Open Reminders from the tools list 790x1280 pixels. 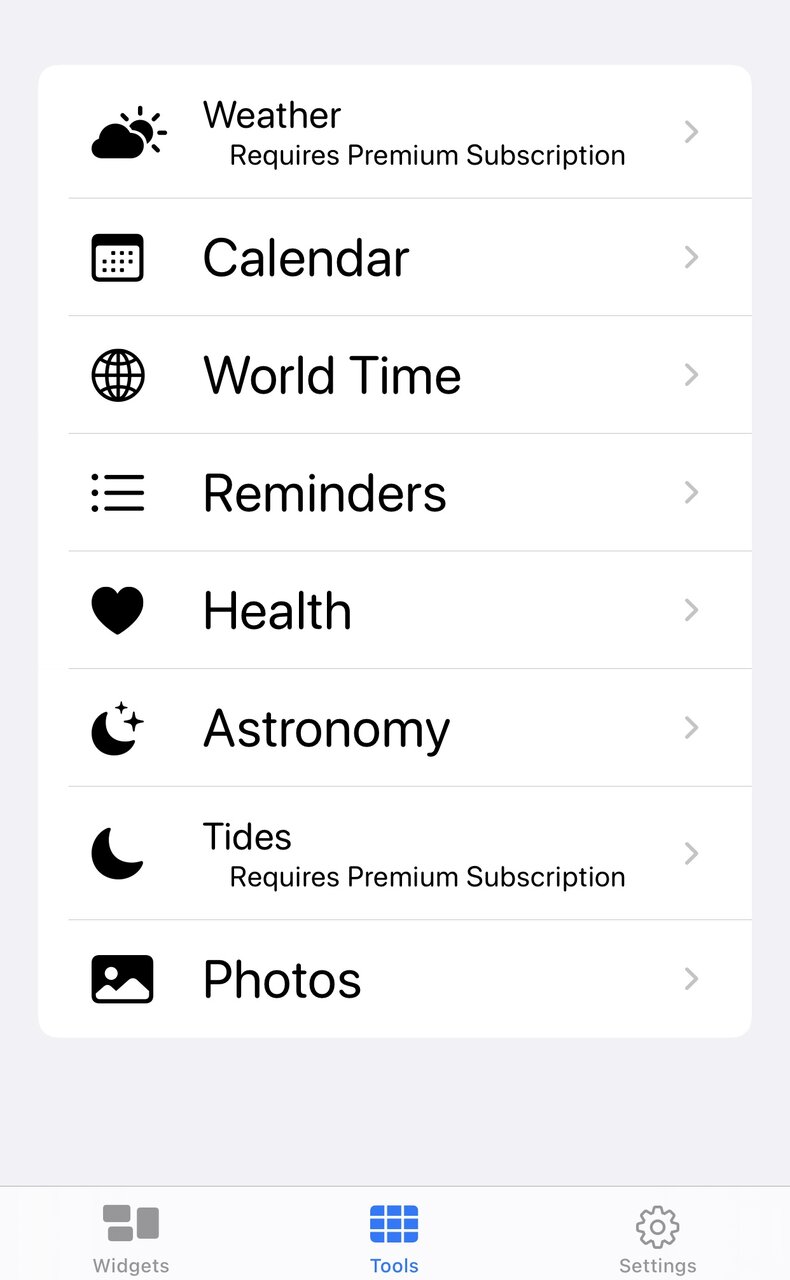tap(395, 493)
